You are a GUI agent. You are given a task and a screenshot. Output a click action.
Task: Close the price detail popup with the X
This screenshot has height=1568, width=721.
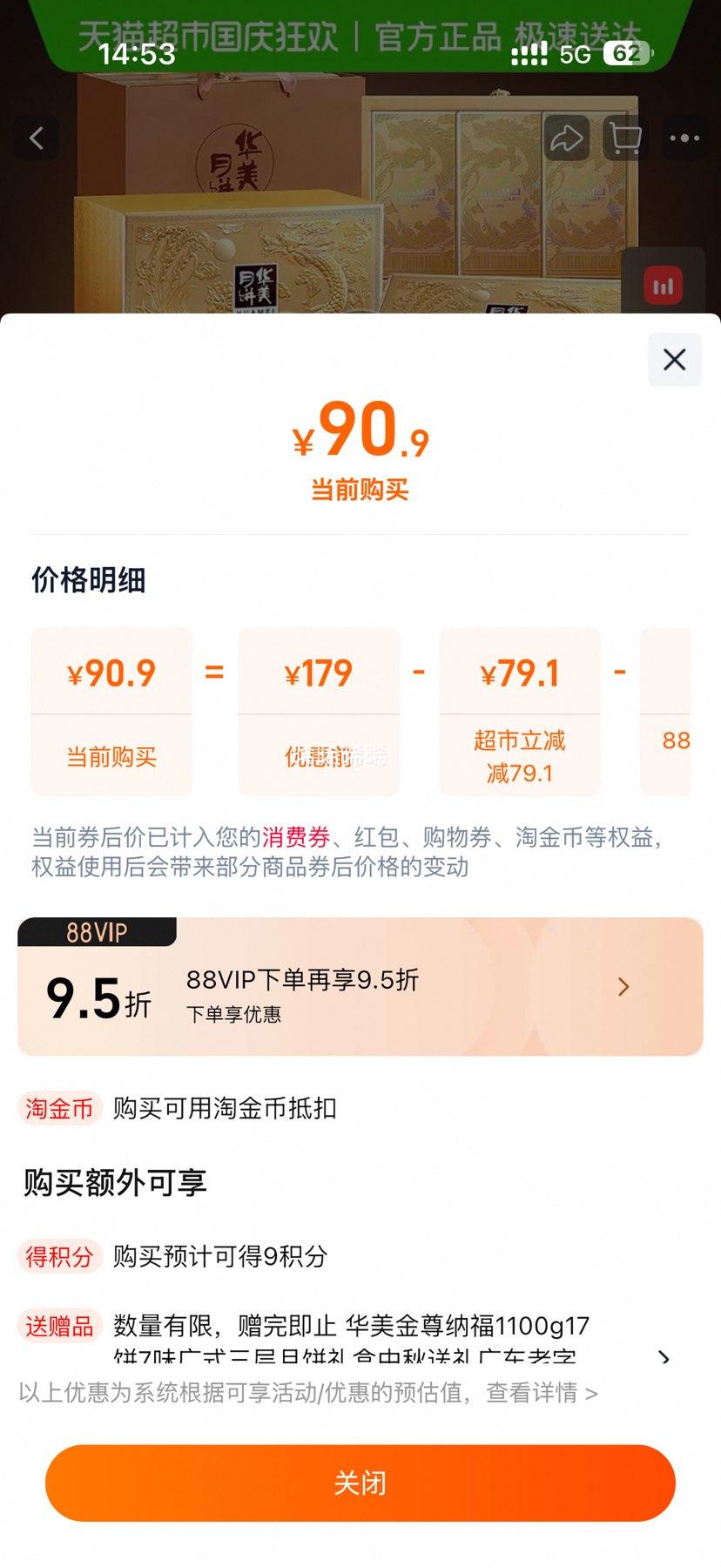tap(673, 360)
